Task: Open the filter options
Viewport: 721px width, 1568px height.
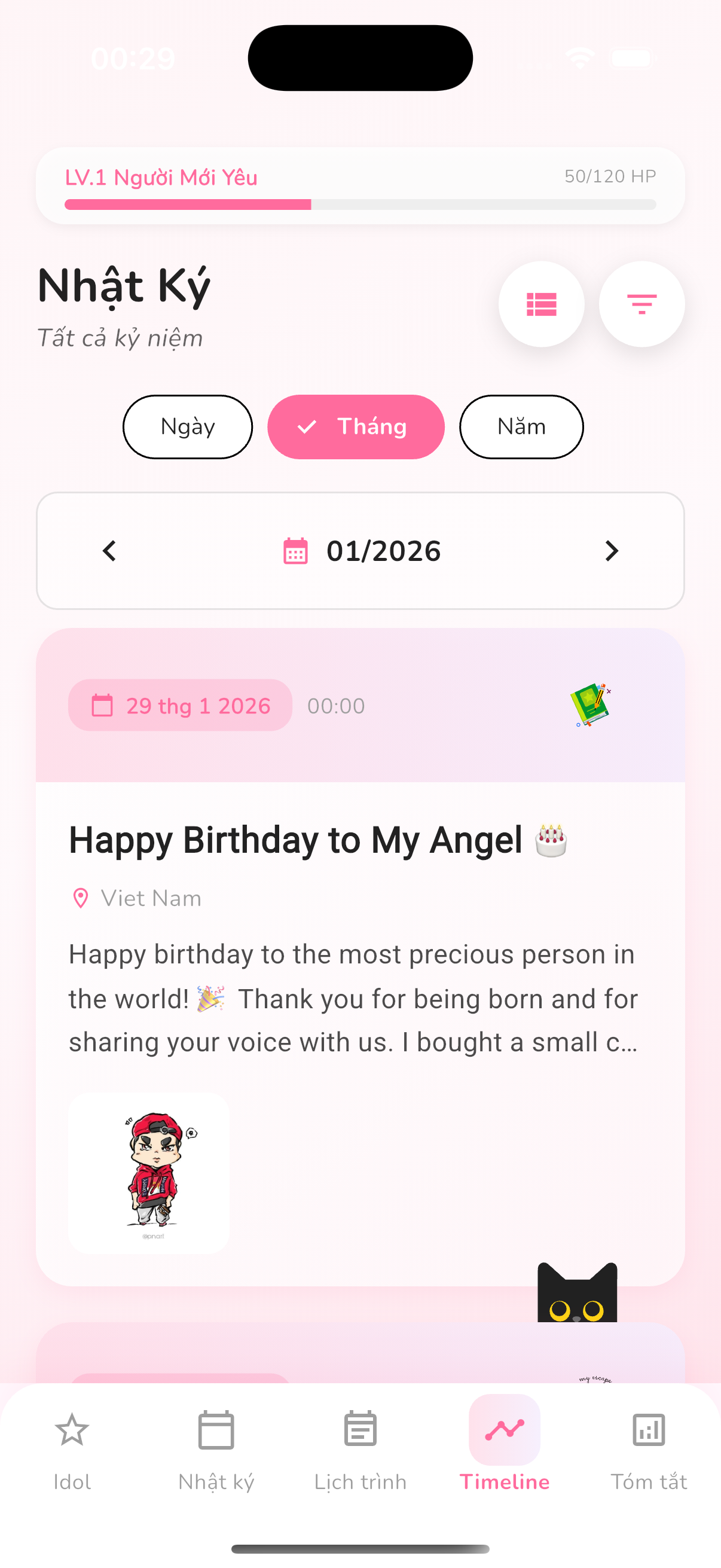Action: (x=641, y=304)
